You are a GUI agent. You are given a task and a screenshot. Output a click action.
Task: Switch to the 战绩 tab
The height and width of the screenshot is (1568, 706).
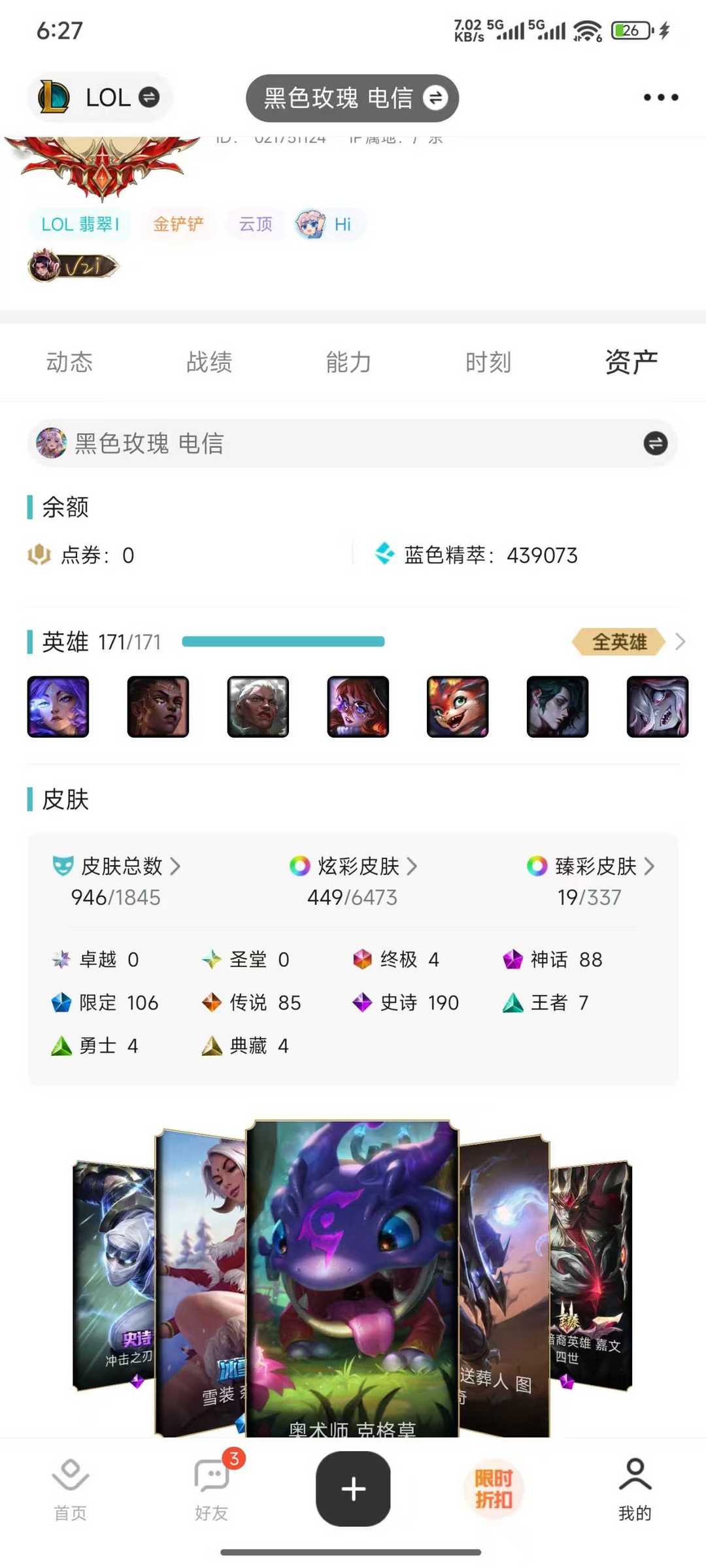[x=209, y=362]
